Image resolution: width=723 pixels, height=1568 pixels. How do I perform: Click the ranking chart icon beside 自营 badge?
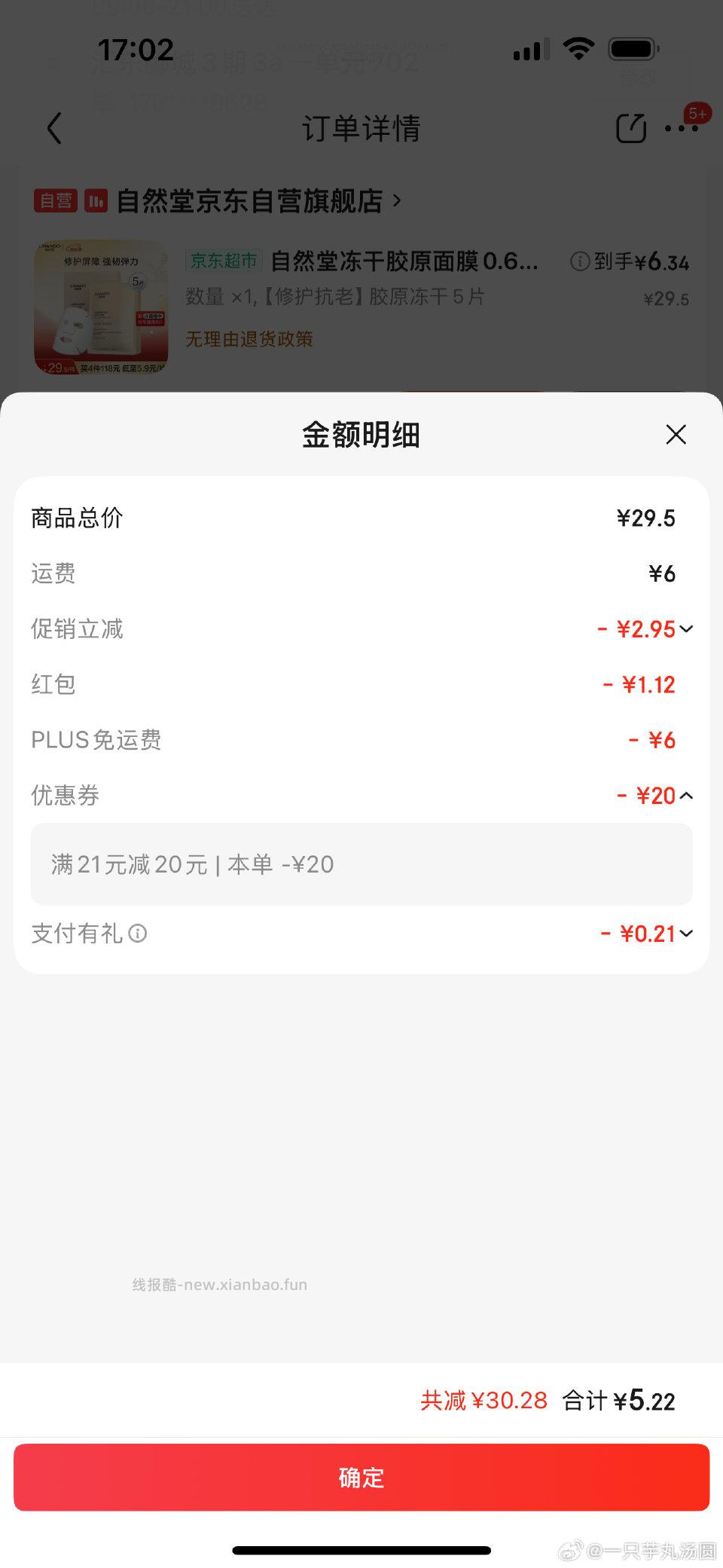[x=94, y=201]
